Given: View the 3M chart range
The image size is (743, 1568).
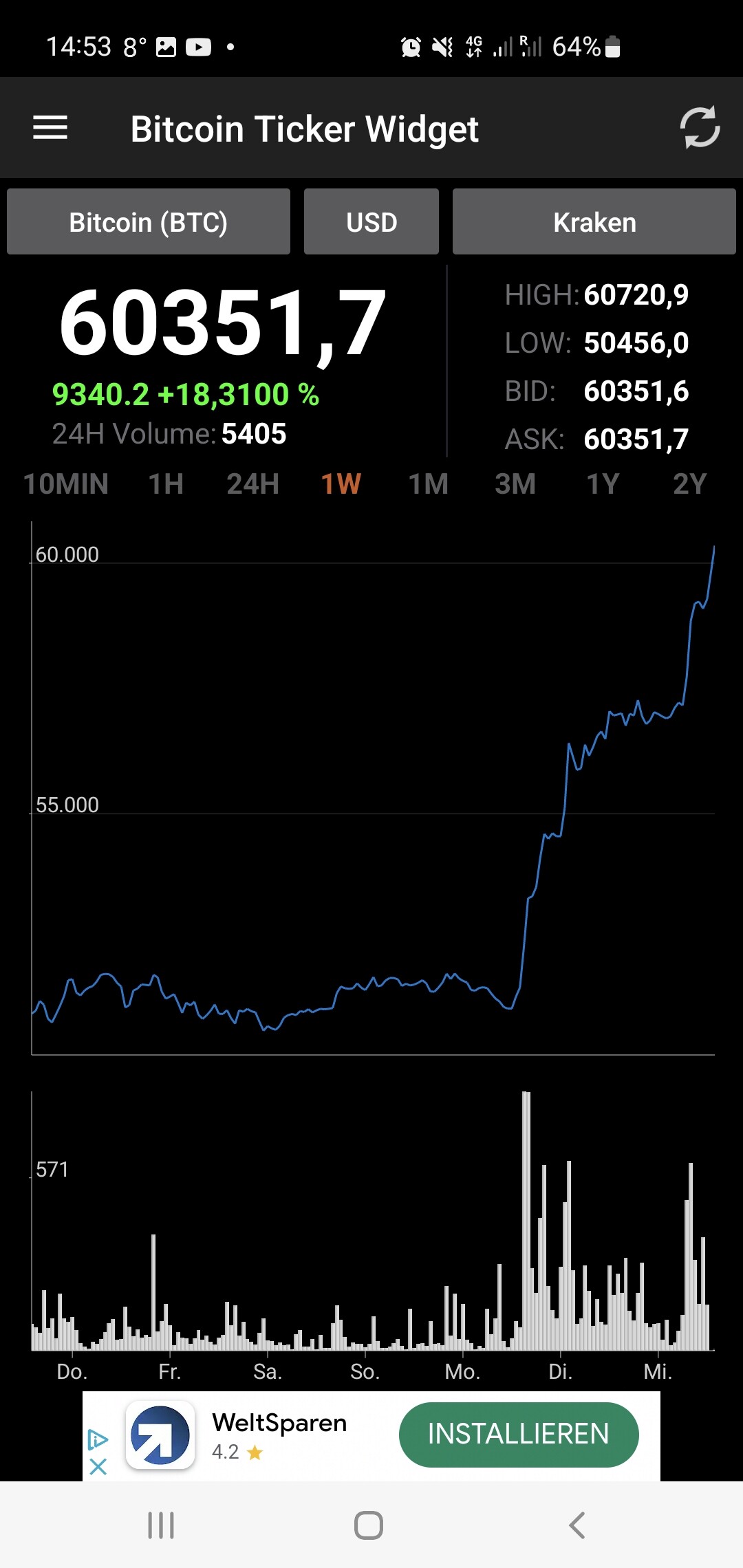Looking at the screenshot, I should click(x=515, y=484).
